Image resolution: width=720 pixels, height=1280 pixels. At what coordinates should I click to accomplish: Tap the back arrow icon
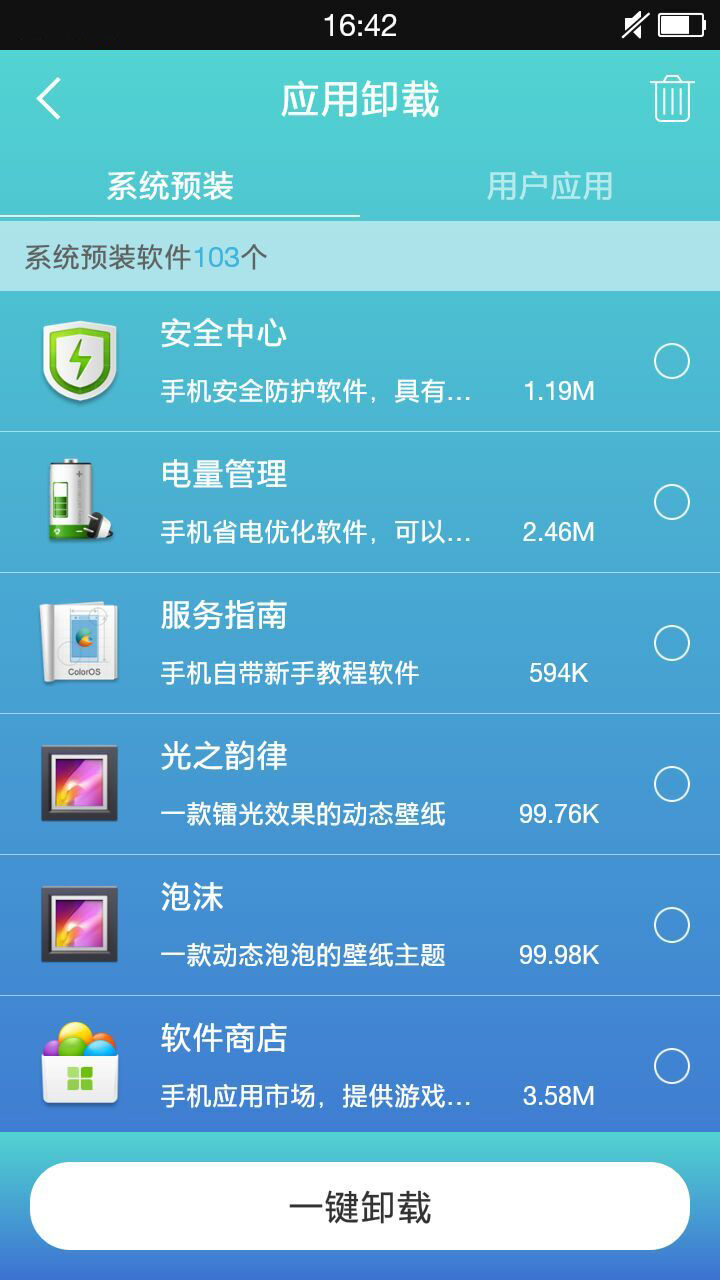point(47,99)
